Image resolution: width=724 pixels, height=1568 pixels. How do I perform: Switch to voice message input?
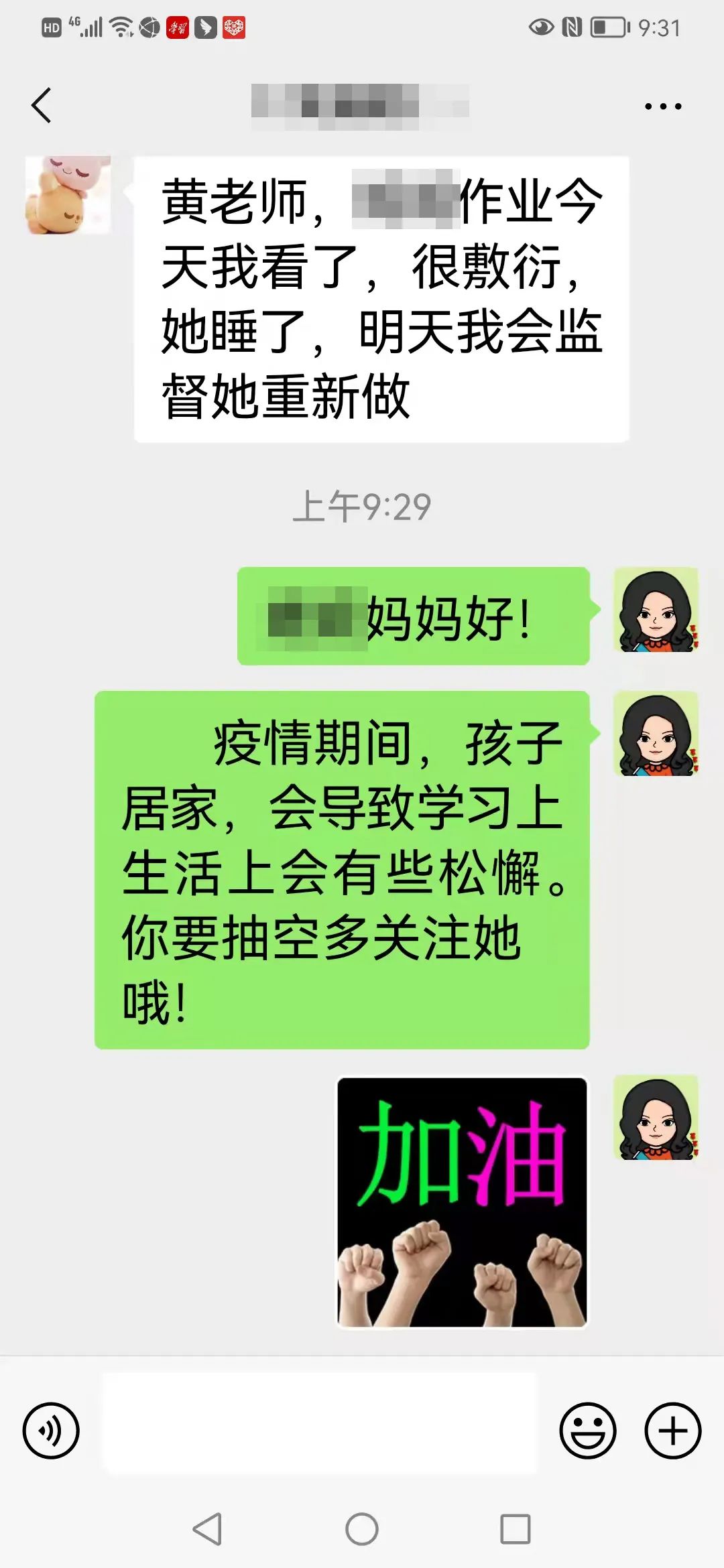[x=51, y=1431]
